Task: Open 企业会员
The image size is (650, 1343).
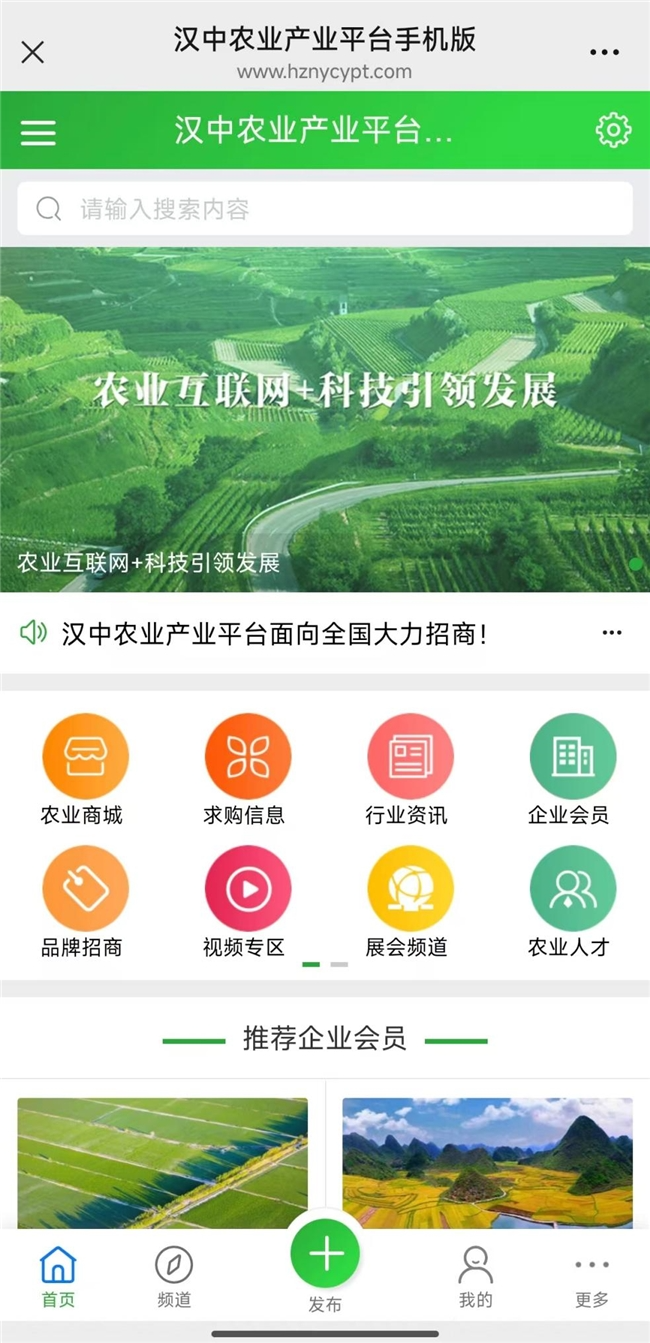Action: (x=571, y=770)
